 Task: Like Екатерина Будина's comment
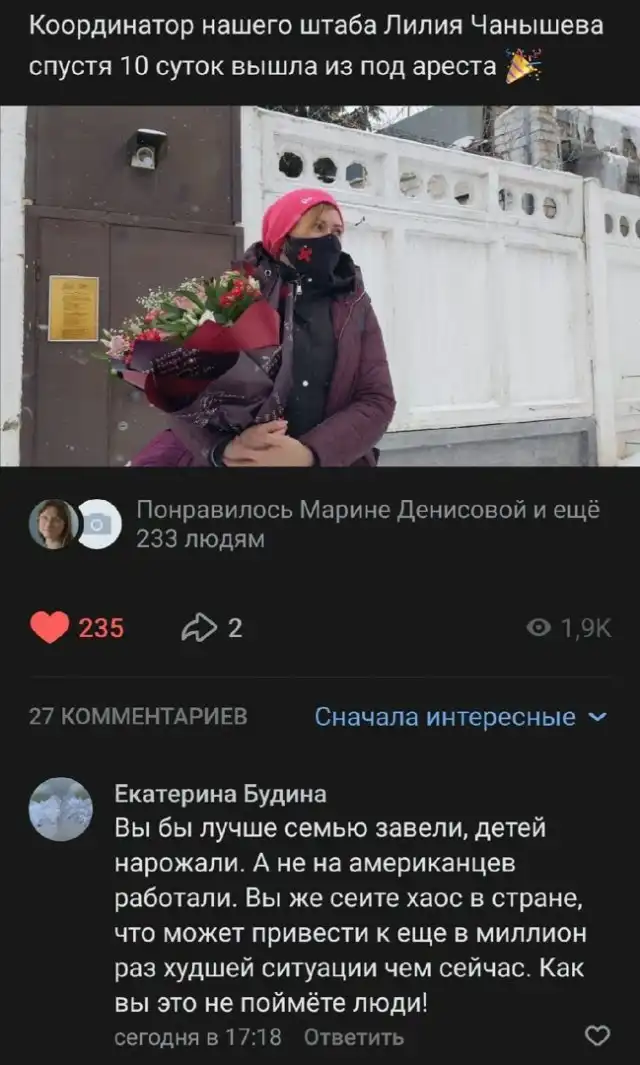tap(596, 1036)
